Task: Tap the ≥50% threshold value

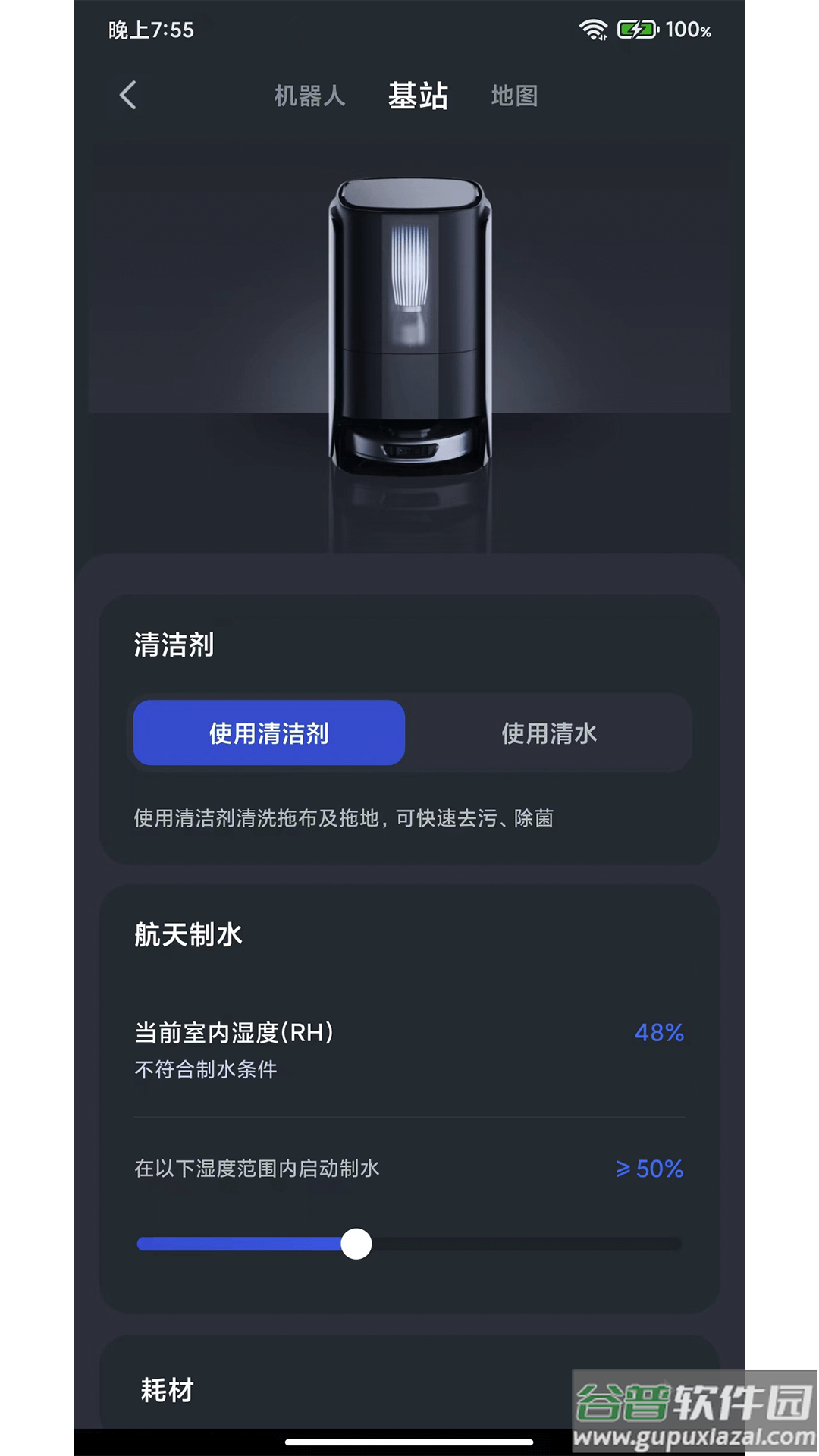Action: [649, 1169]
